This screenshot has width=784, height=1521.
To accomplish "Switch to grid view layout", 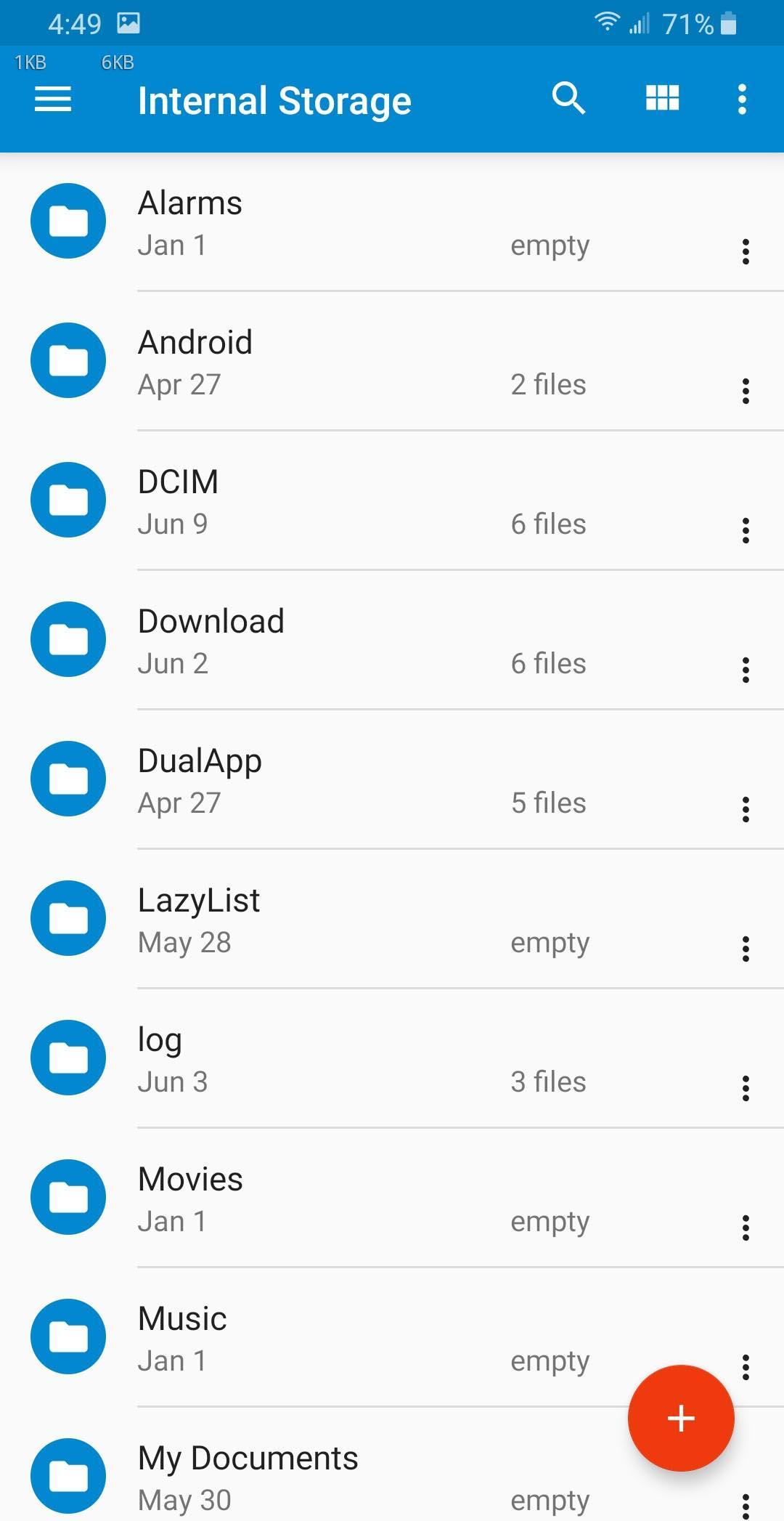I will [663, 98].
